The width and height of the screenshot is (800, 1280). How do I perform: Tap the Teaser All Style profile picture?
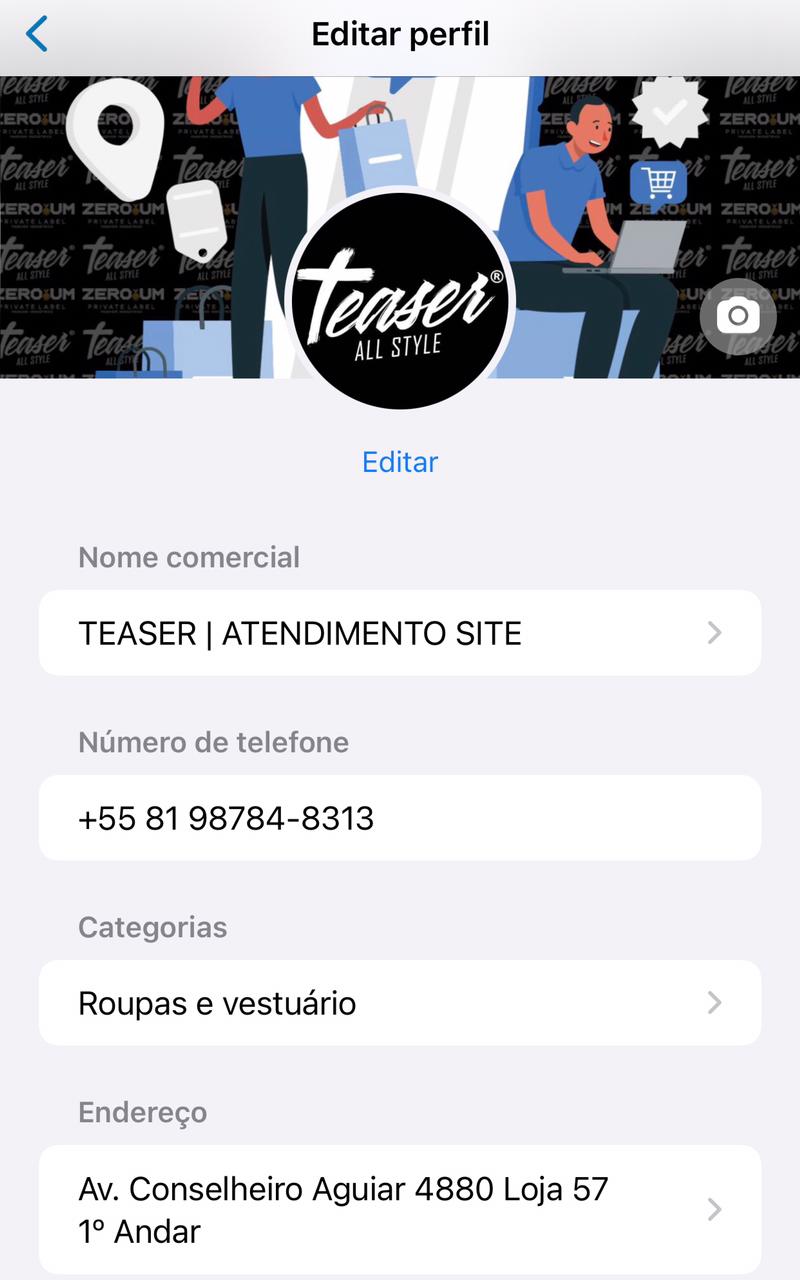click(x=400, y=301)
